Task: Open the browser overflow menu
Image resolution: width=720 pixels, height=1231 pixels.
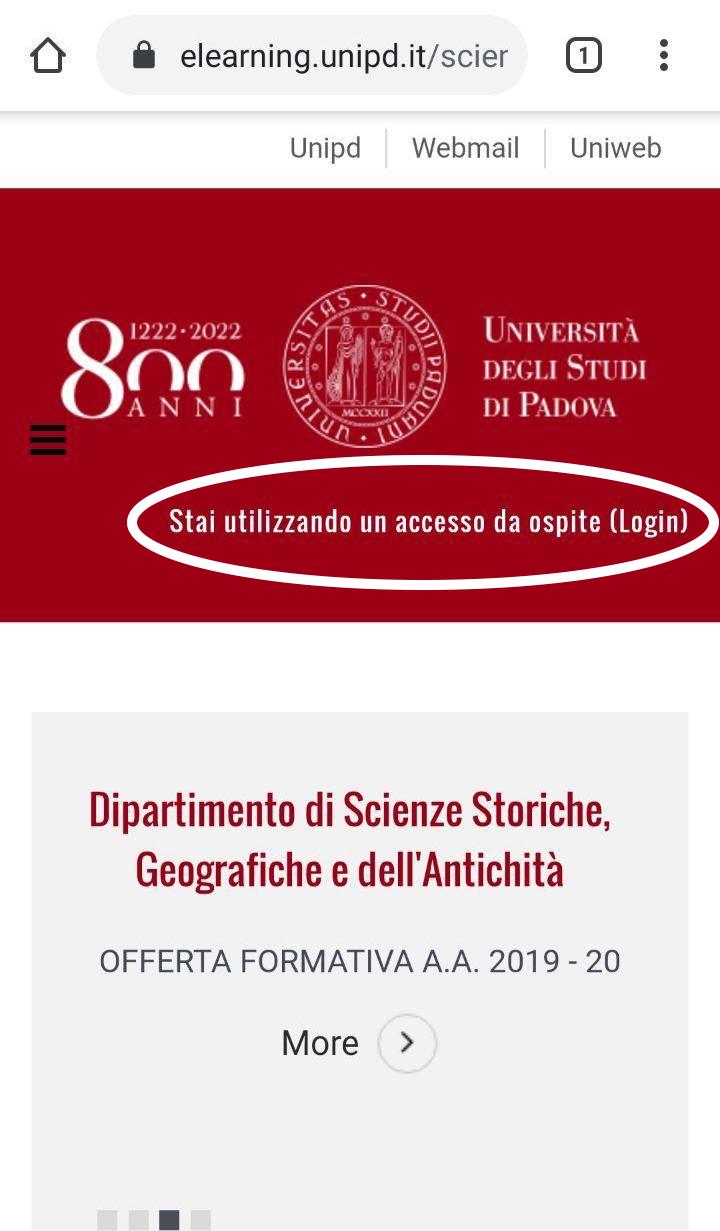Action: [663, 56]
